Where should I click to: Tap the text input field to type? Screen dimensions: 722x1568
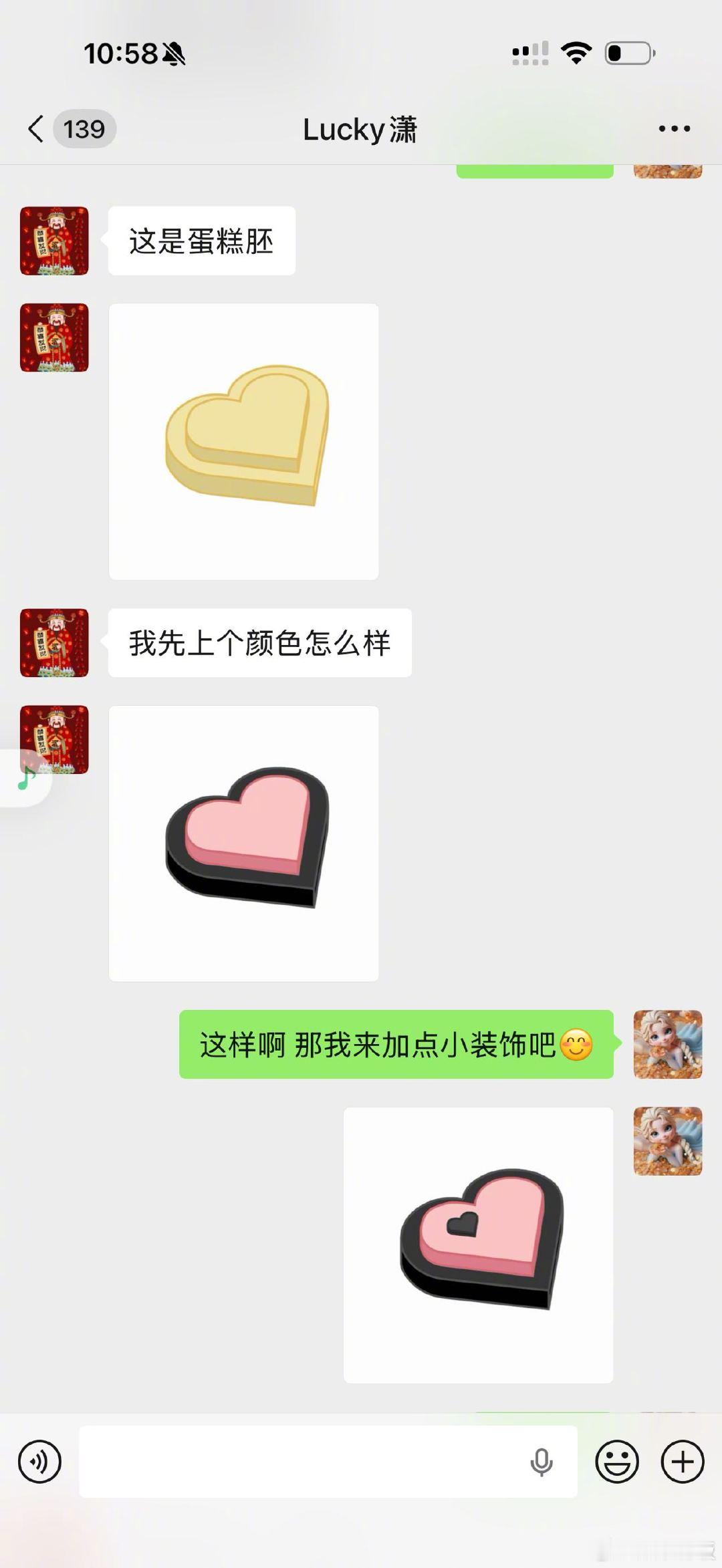click(301, 1463)
